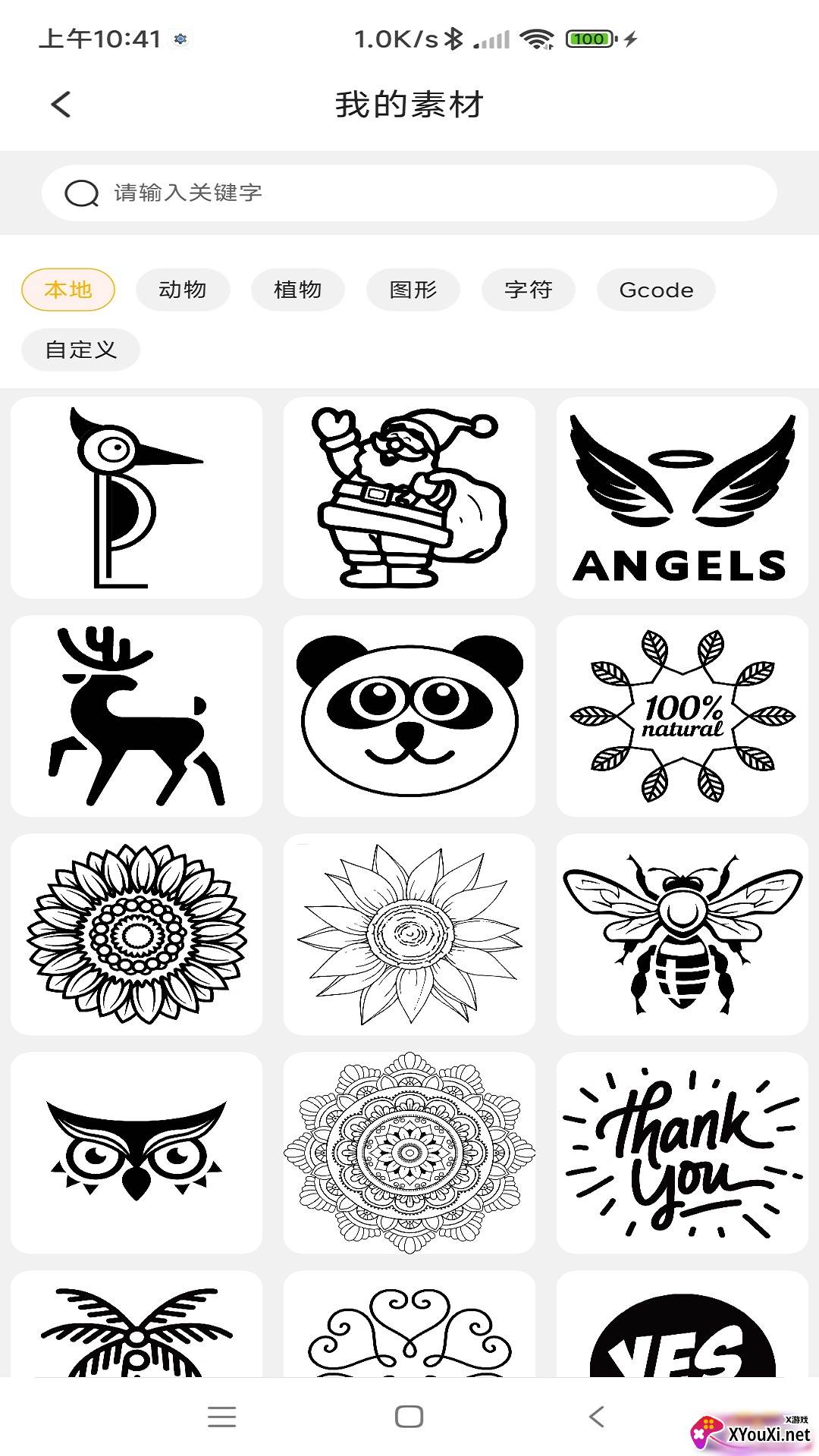Open the 100% natural wreath tile
The height and width of the screenshot is (1456, 819).
point(682,716)
